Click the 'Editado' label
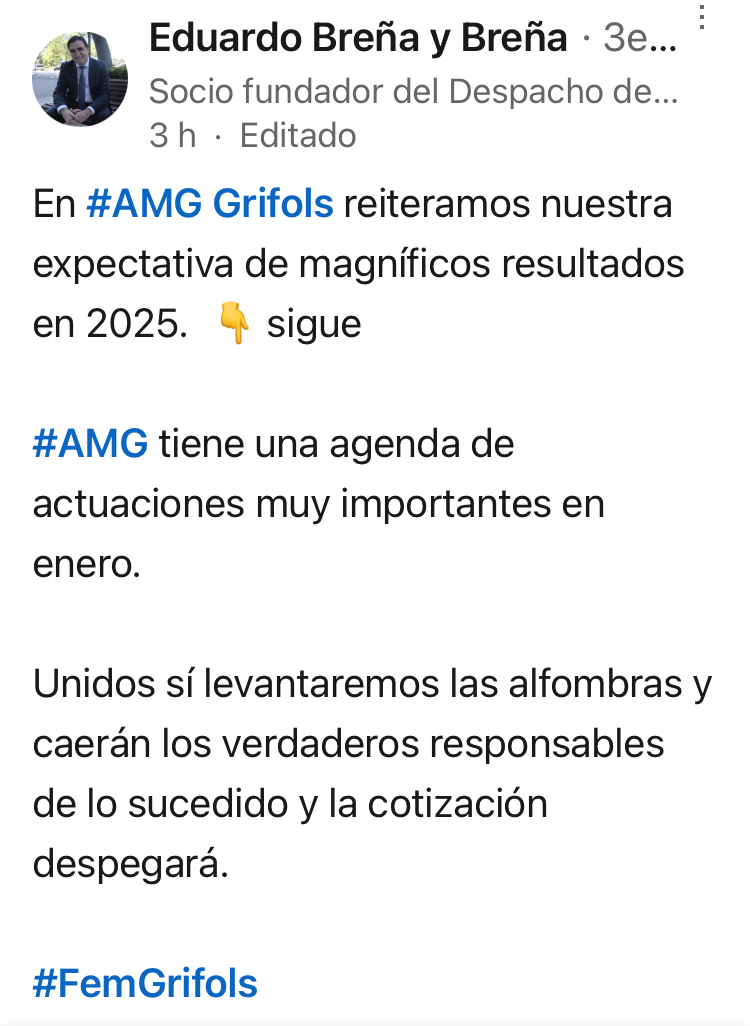750x1026 pixels. tap(297, 135)
